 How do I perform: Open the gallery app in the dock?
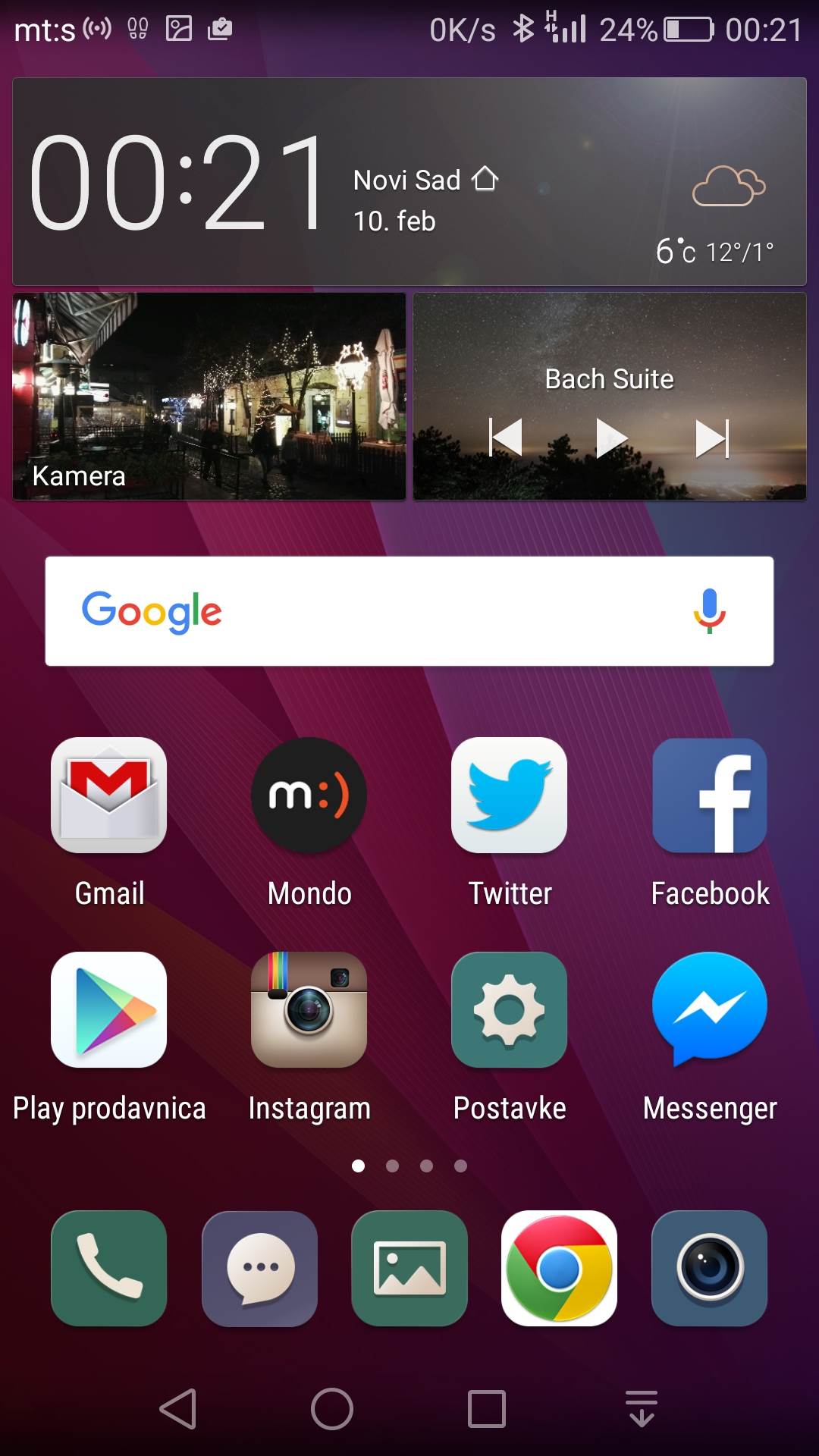(x=409, y=1269)
